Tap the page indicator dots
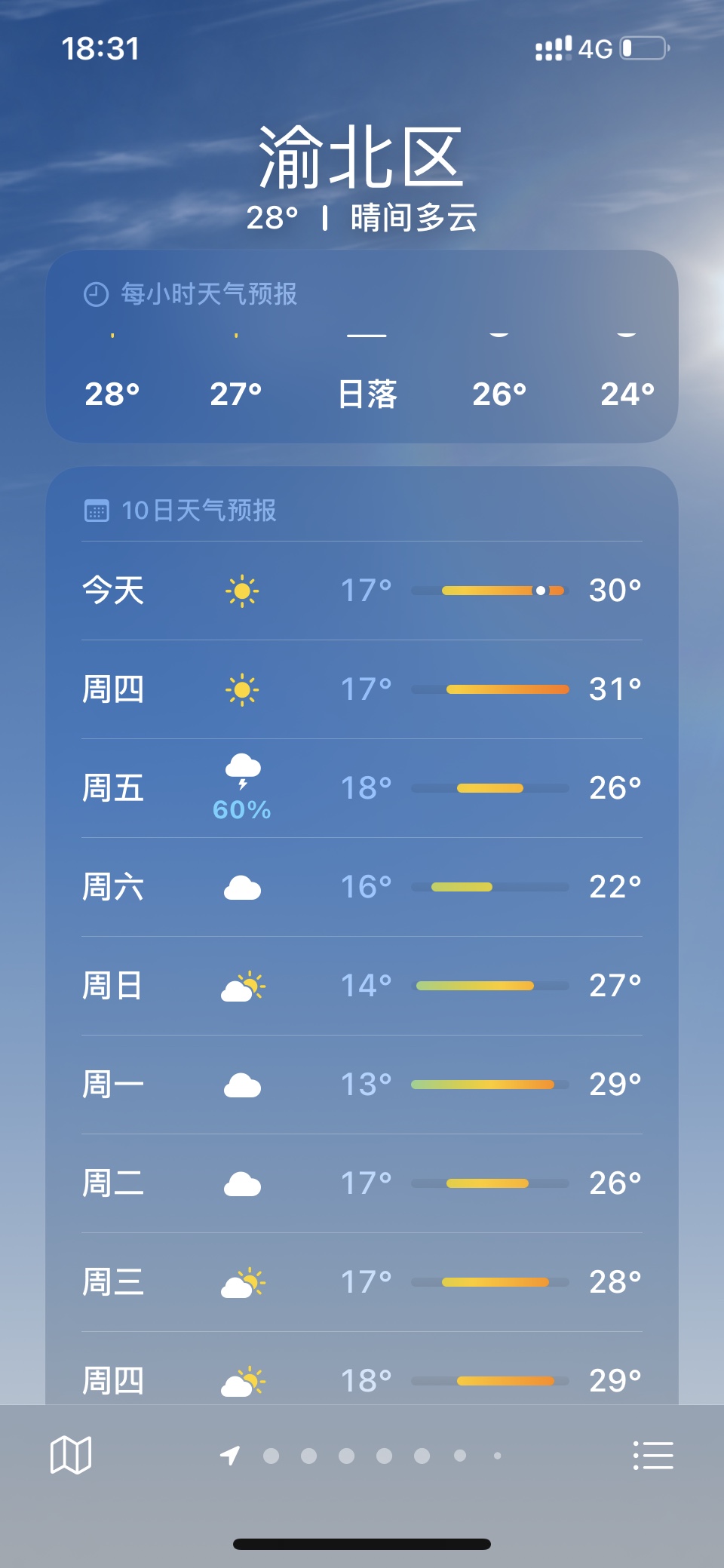This screenshot has width=724, height=1568. 361,1456
